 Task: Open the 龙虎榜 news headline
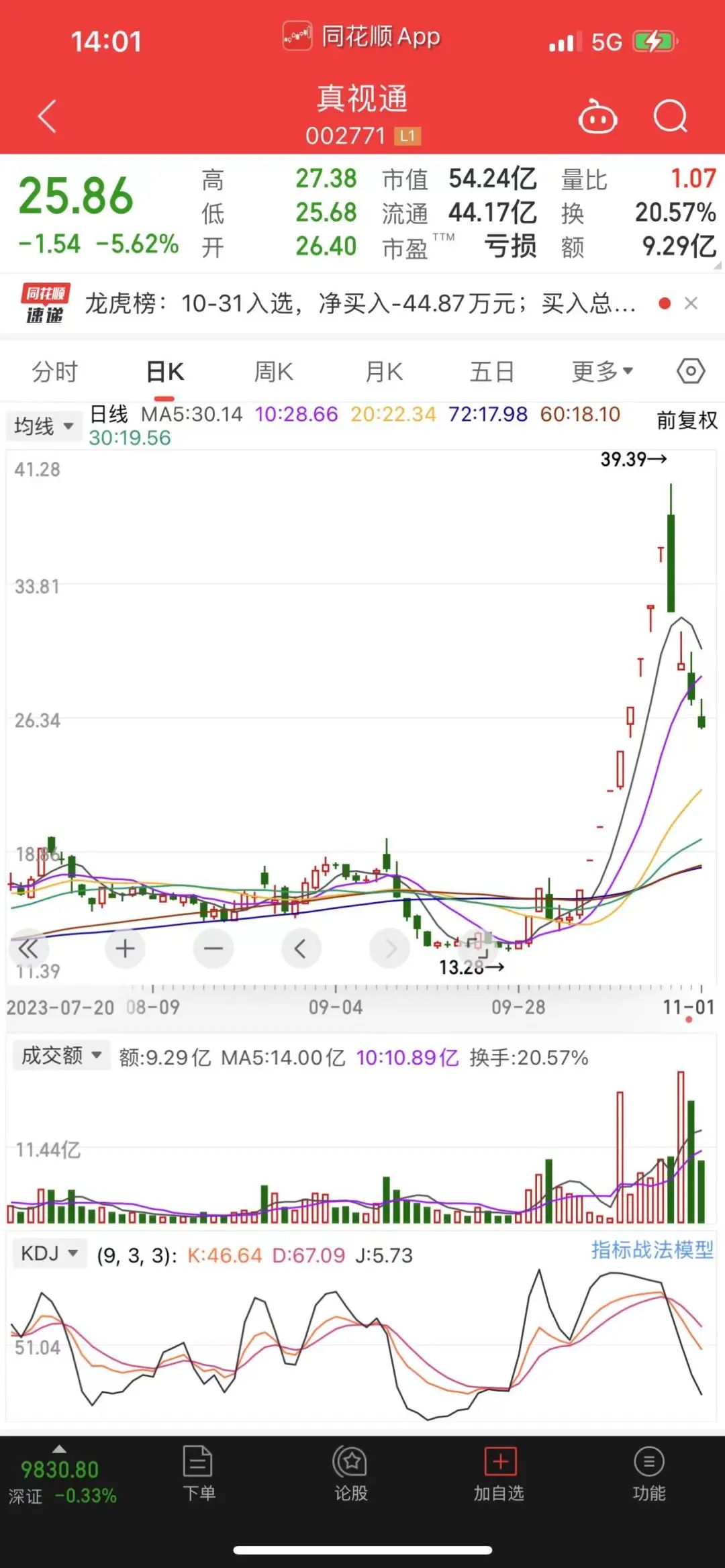pos(359,303)
